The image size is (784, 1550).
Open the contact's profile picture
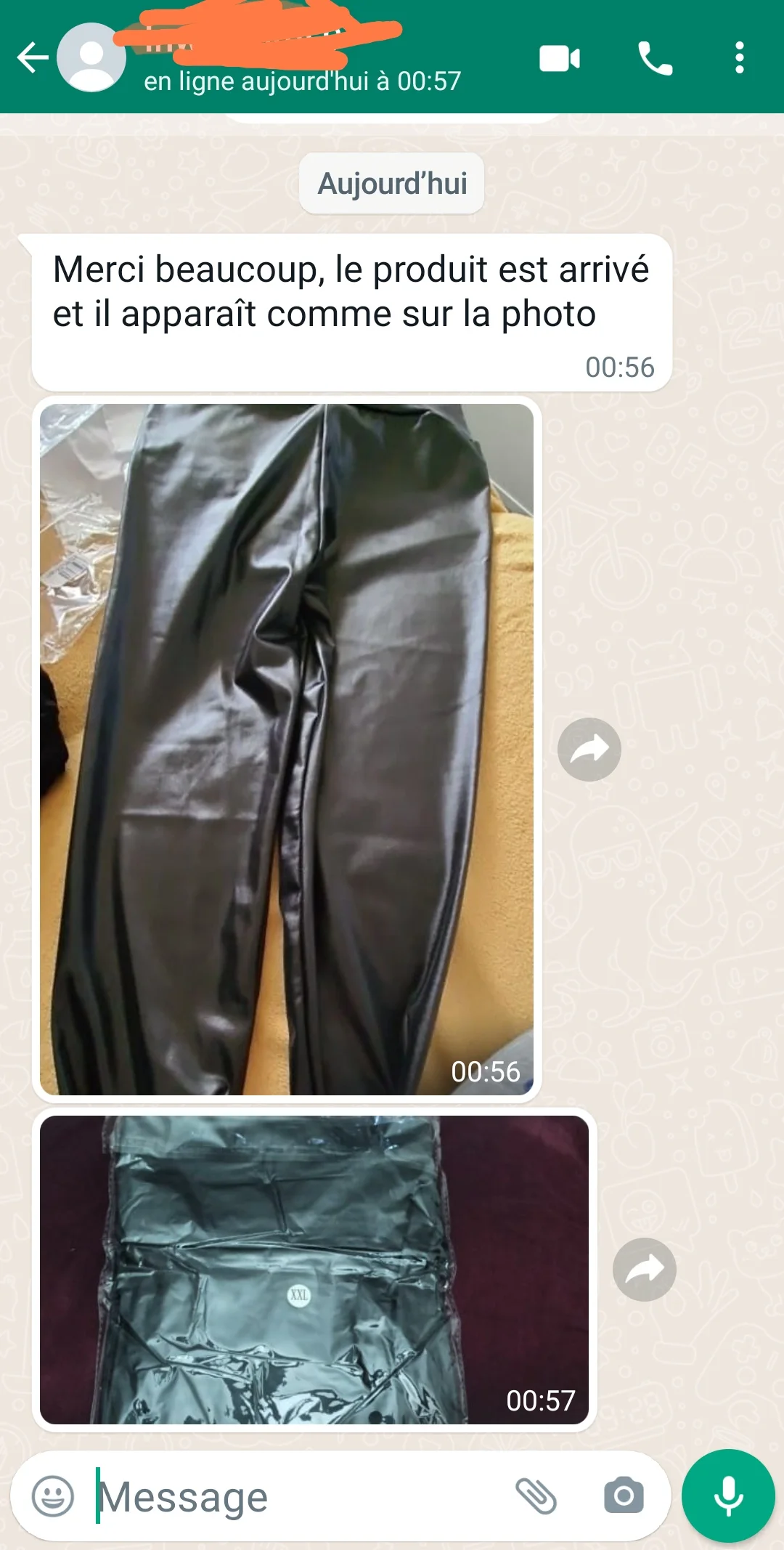pos(91,58)
